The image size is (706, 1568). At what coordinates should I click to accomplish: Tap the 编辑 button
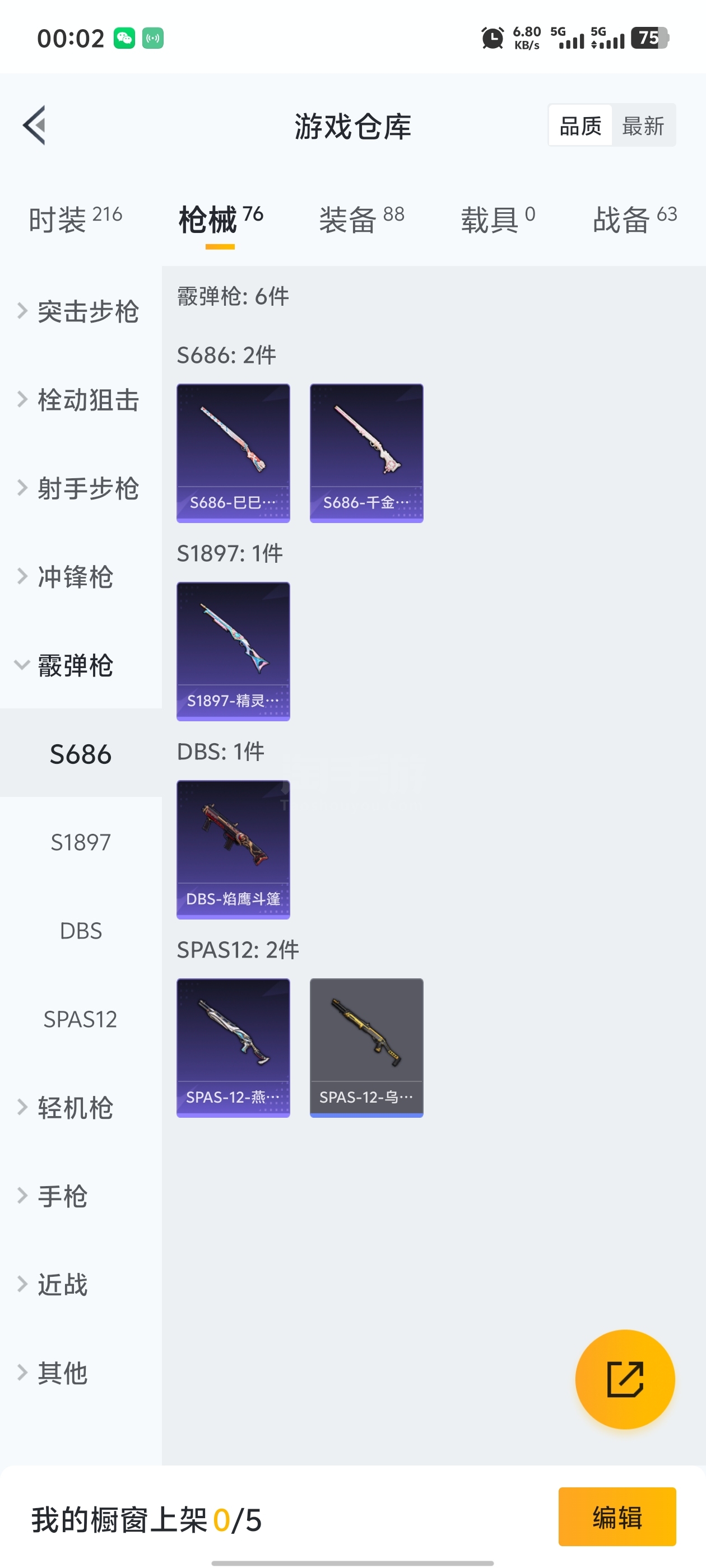[616, 1517]
